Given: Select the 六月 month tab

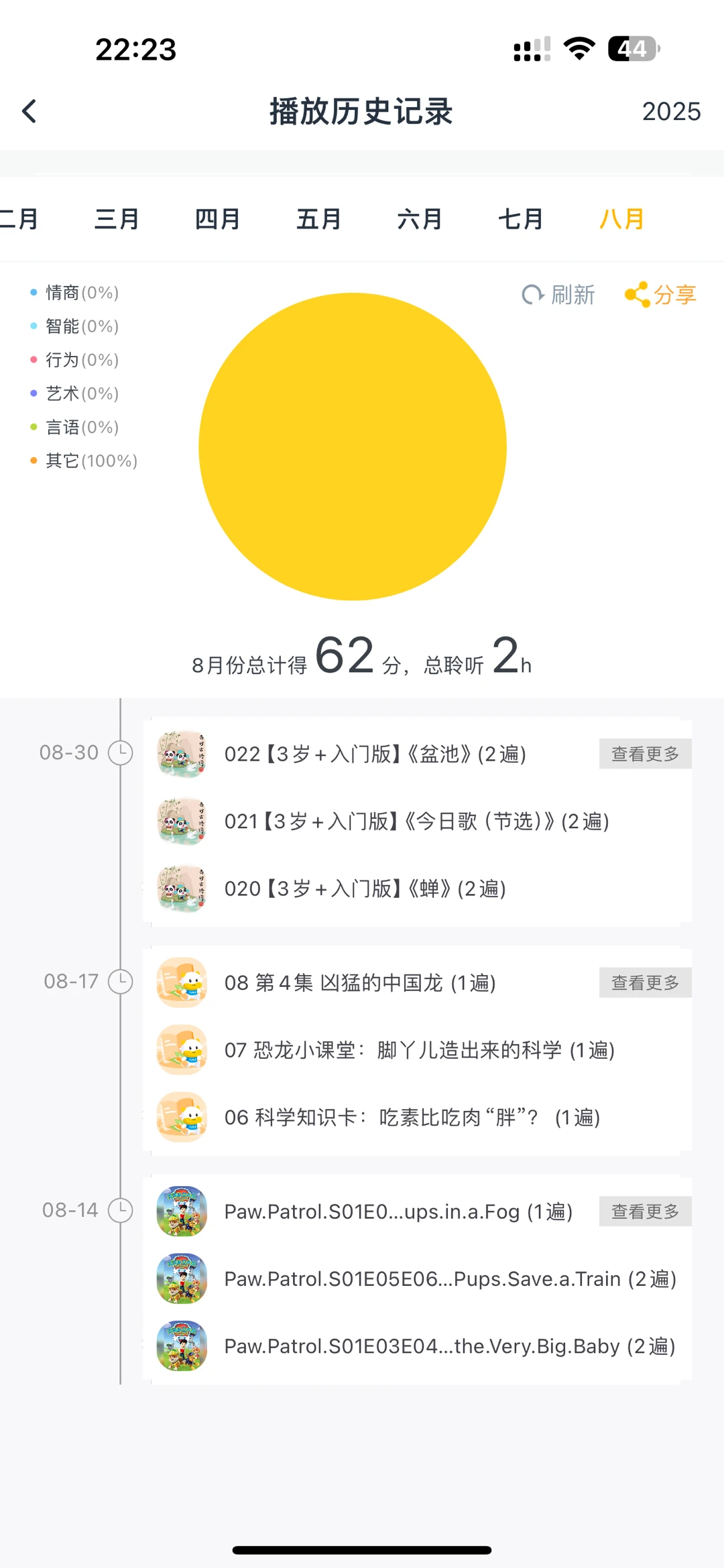Looking at the screenshot, I should pos(420,219).
